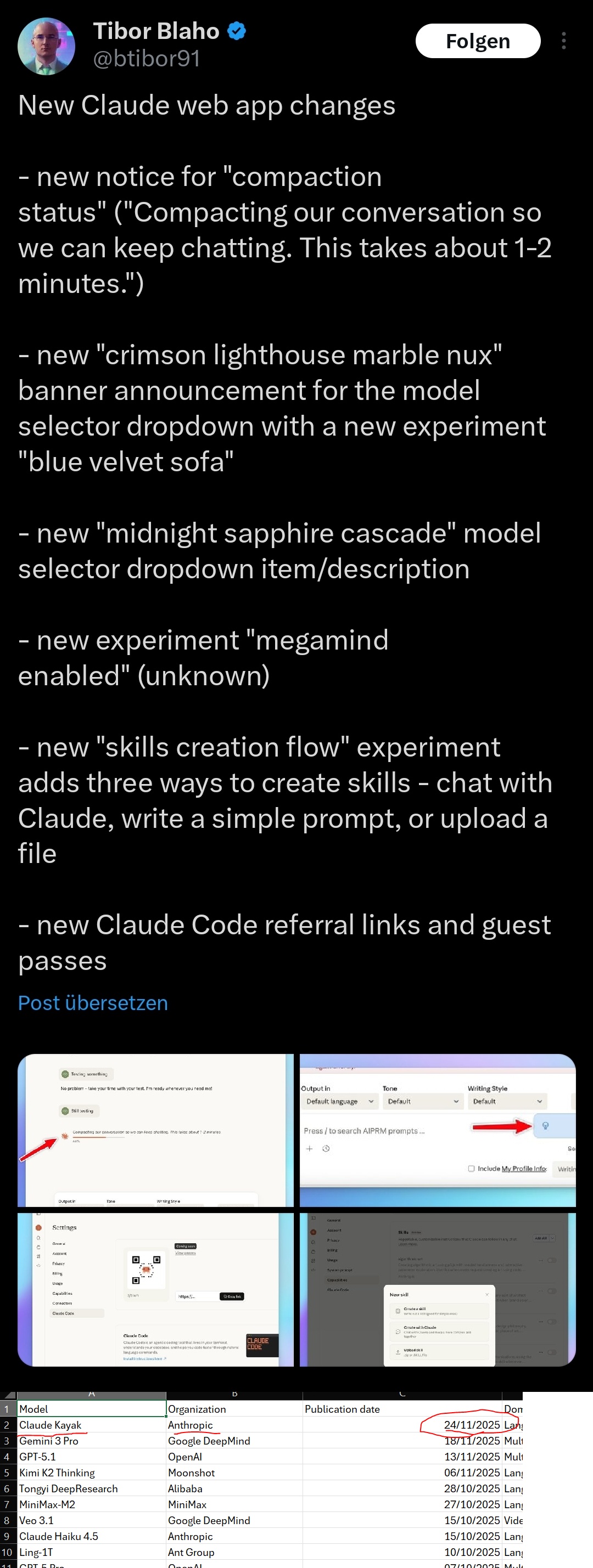Open the @btibor91 profile handle
Viewport: 593px width, 1568px height.
146,59
